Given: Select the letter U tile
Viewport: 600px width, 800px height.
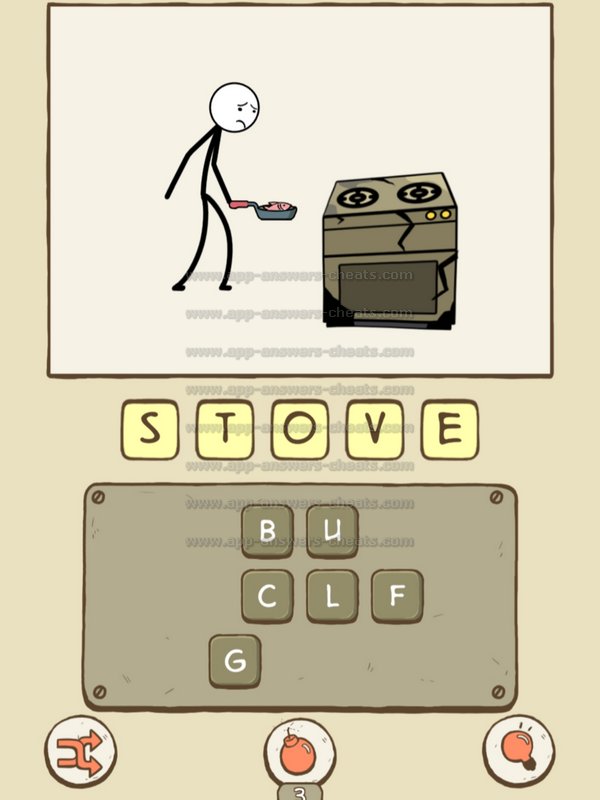Looking at the screenshot, I should (332, 531).
